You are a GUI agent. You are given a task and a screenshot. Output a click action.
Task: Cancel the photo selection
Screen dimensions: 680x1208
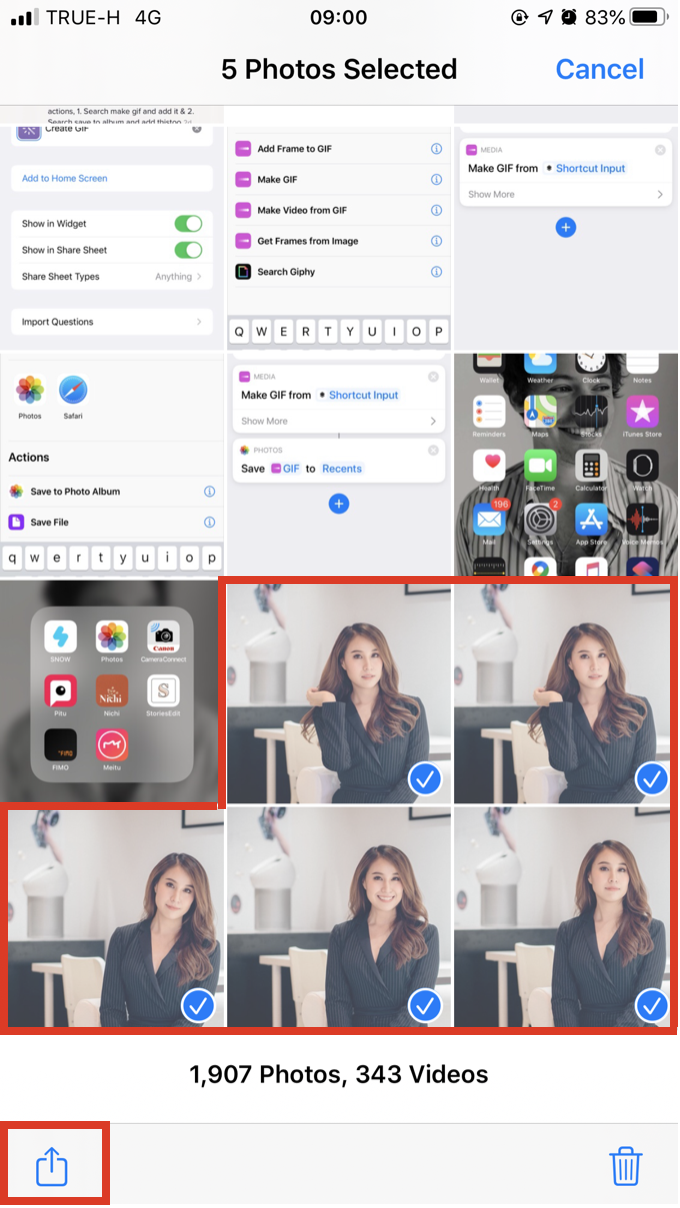tap(599, 69)
